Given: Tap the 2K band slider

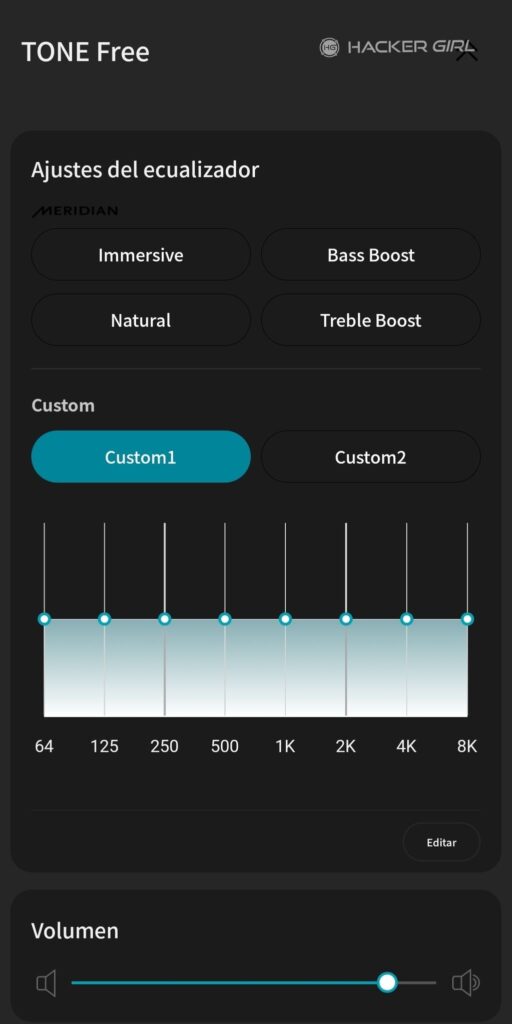Looking at the screenshot, I should coord(346,618).
